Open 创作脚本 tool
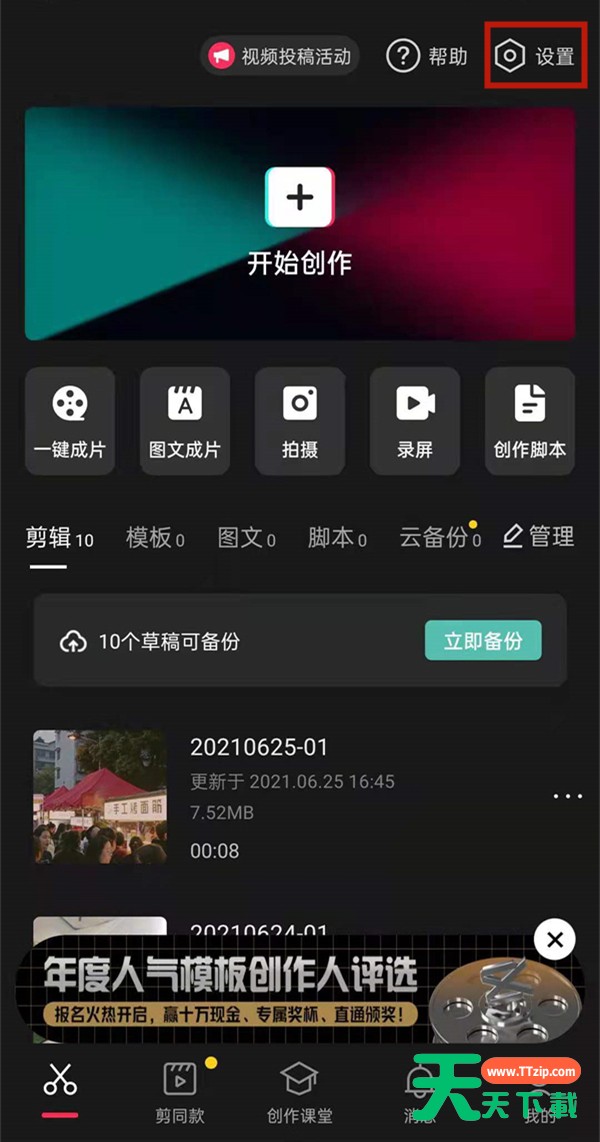 (x=530, y=420)
